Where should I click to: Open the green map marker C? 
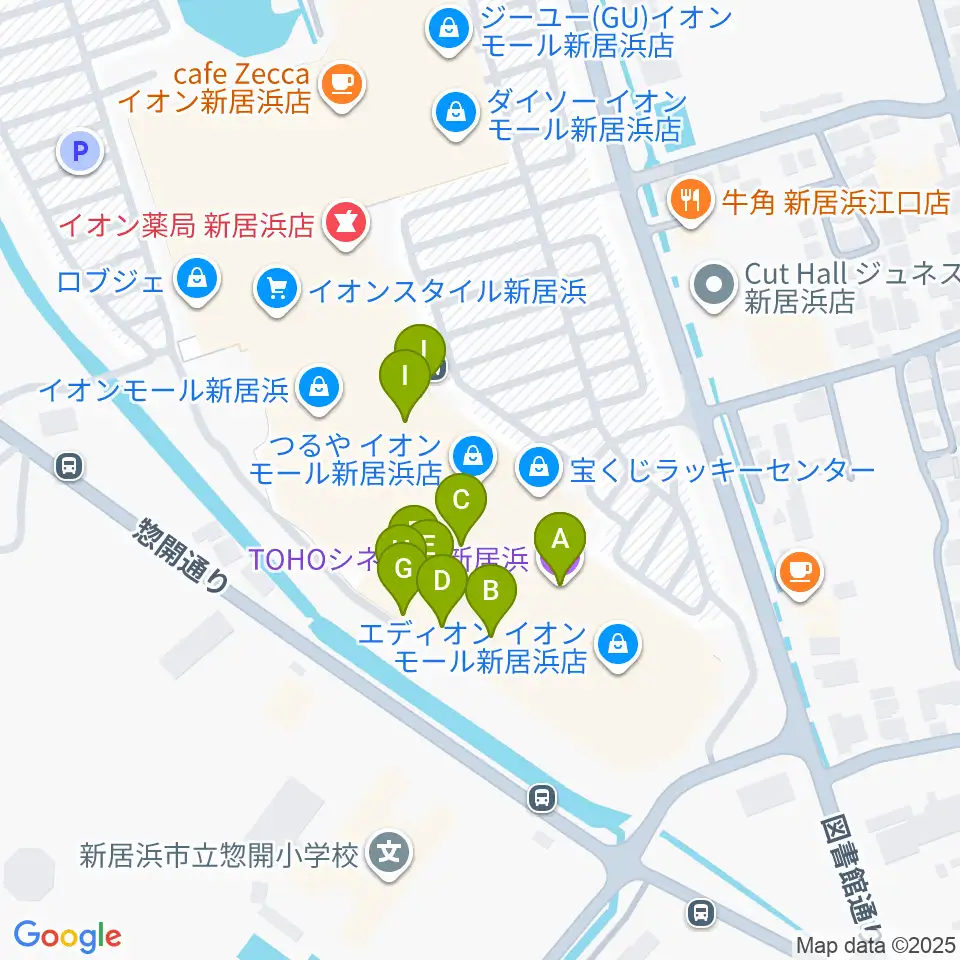click(x=461, y=500)
